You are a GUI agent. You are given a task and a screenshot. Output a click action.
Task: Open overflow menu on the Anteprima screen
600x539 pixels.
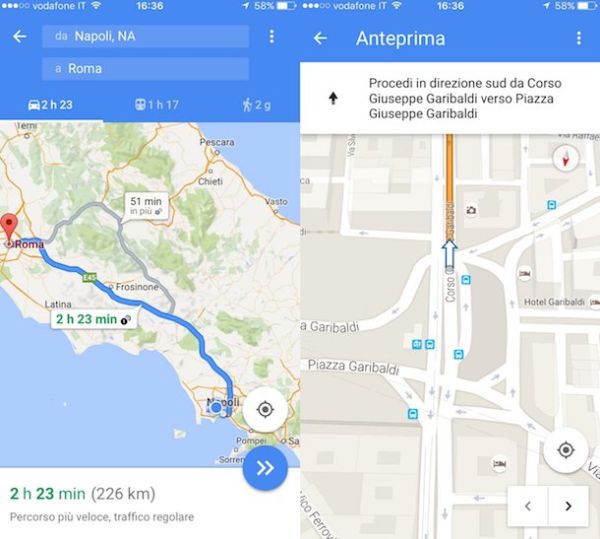[x=579, y=38]
